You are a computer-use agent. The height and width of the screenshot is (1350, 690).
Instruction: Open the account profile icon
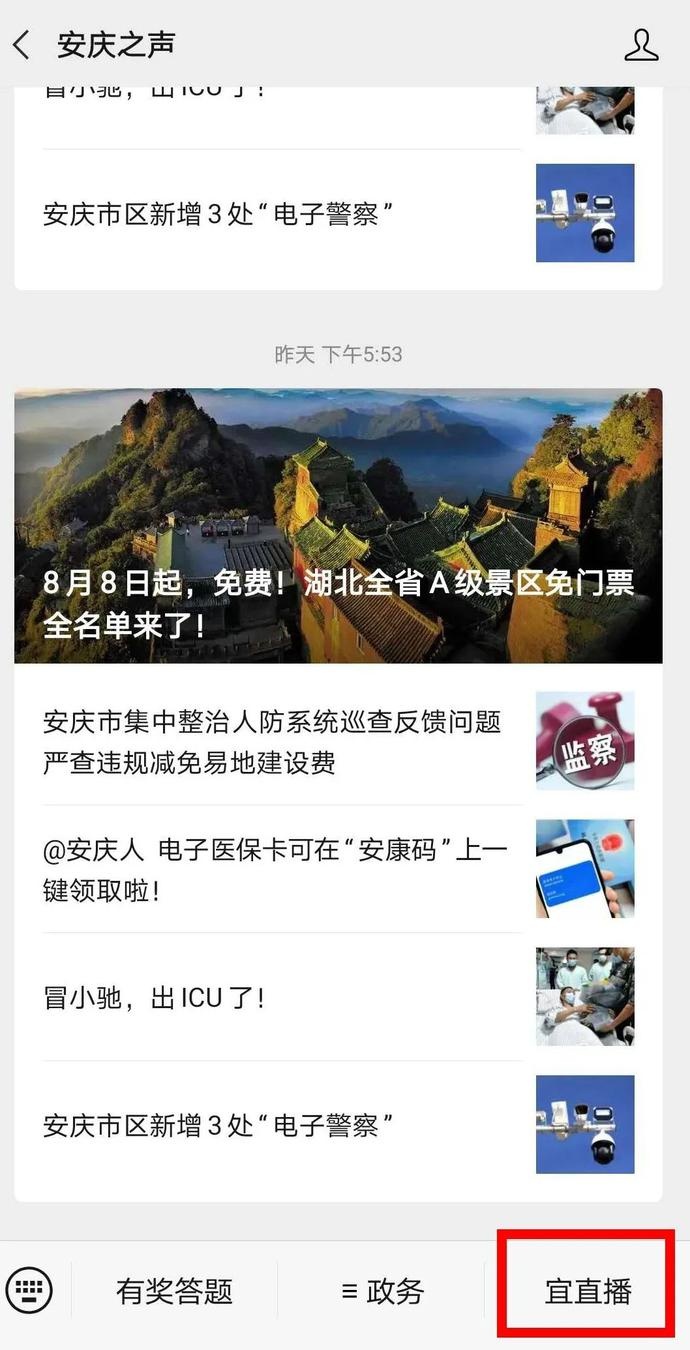click(641, 45)
